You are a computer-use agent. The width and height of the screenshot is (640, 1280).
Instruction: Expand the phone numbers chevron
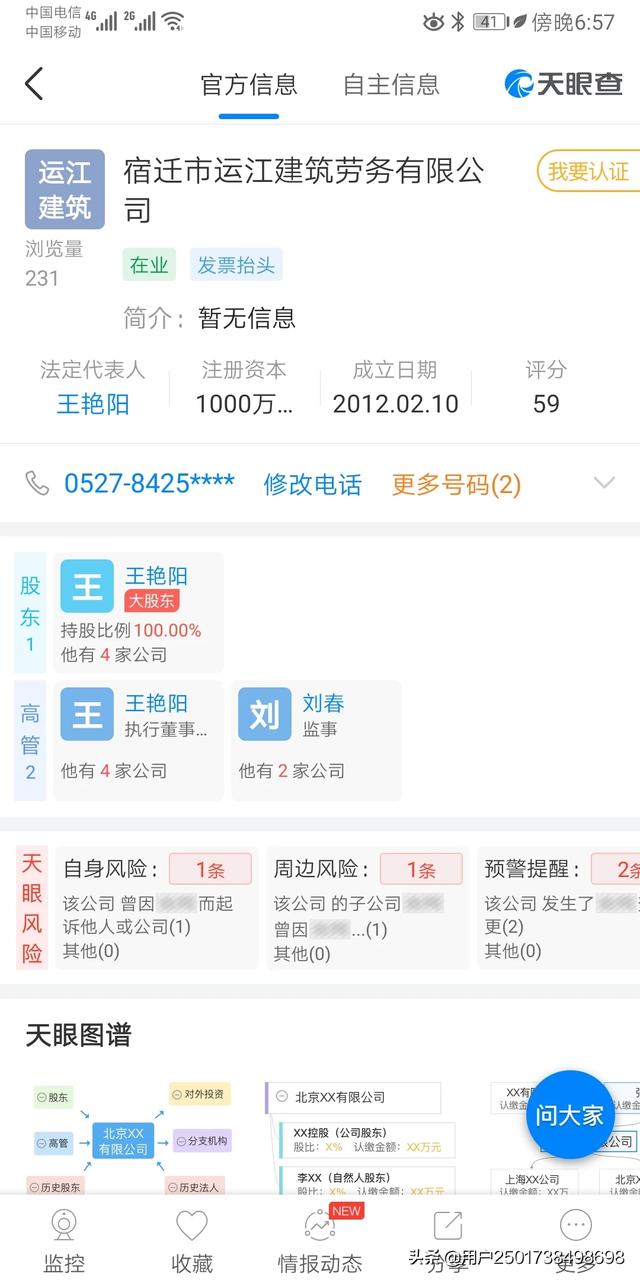coord(604,483)
